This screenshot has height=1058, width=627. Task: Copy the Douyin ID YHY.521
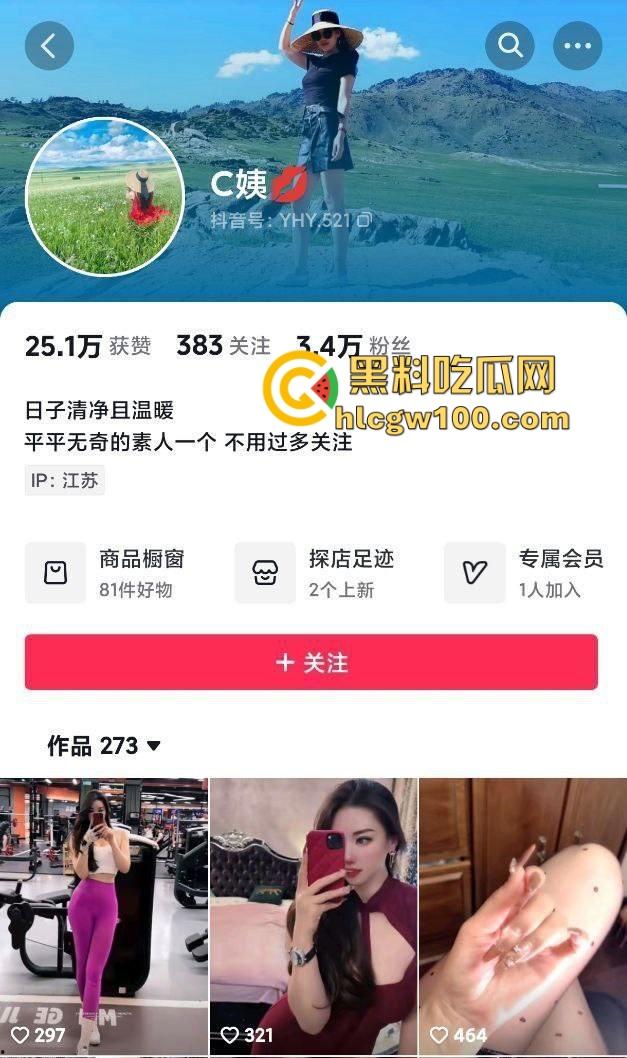coord(364,220)
